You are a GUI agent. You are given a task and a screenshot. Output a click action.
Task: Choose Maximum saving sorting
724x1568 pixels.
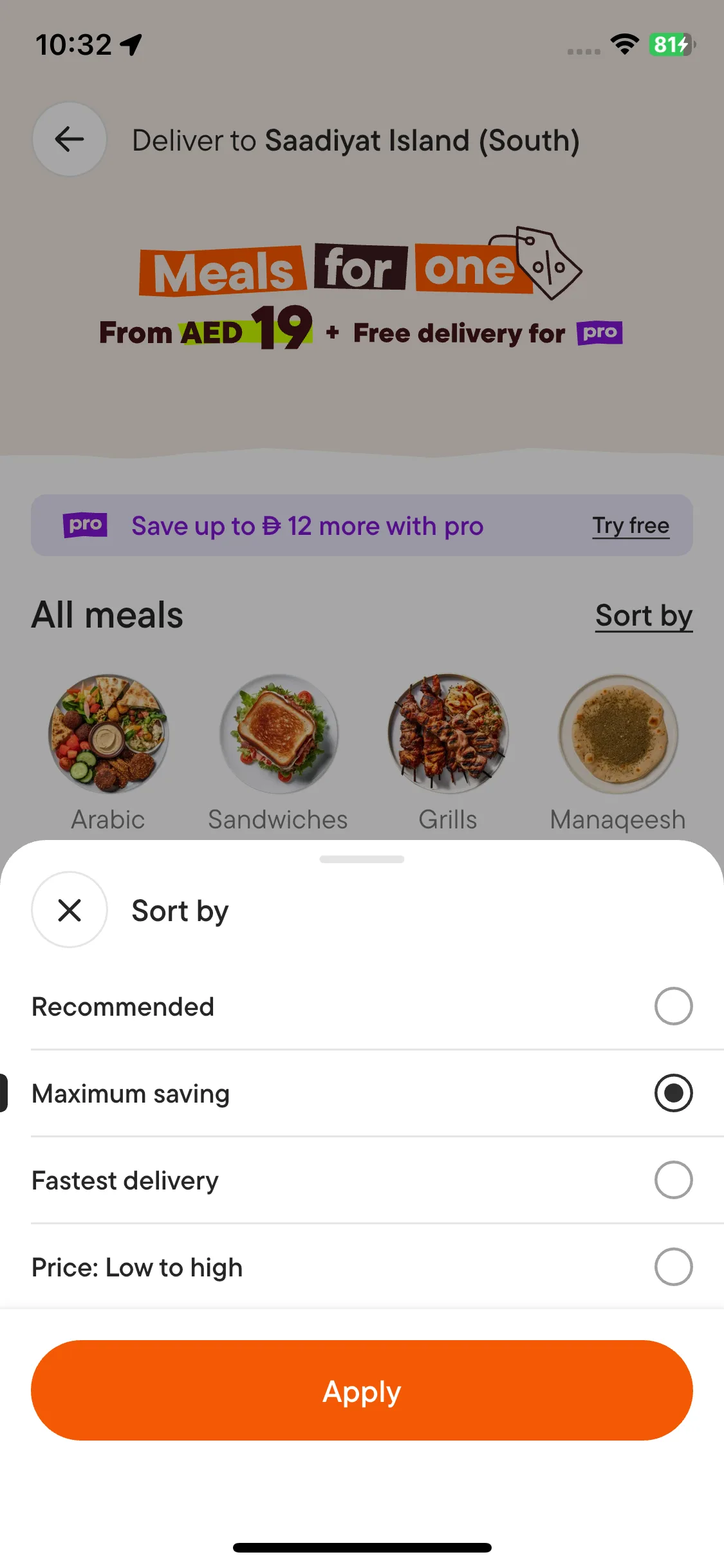[x=673, y=1093]
